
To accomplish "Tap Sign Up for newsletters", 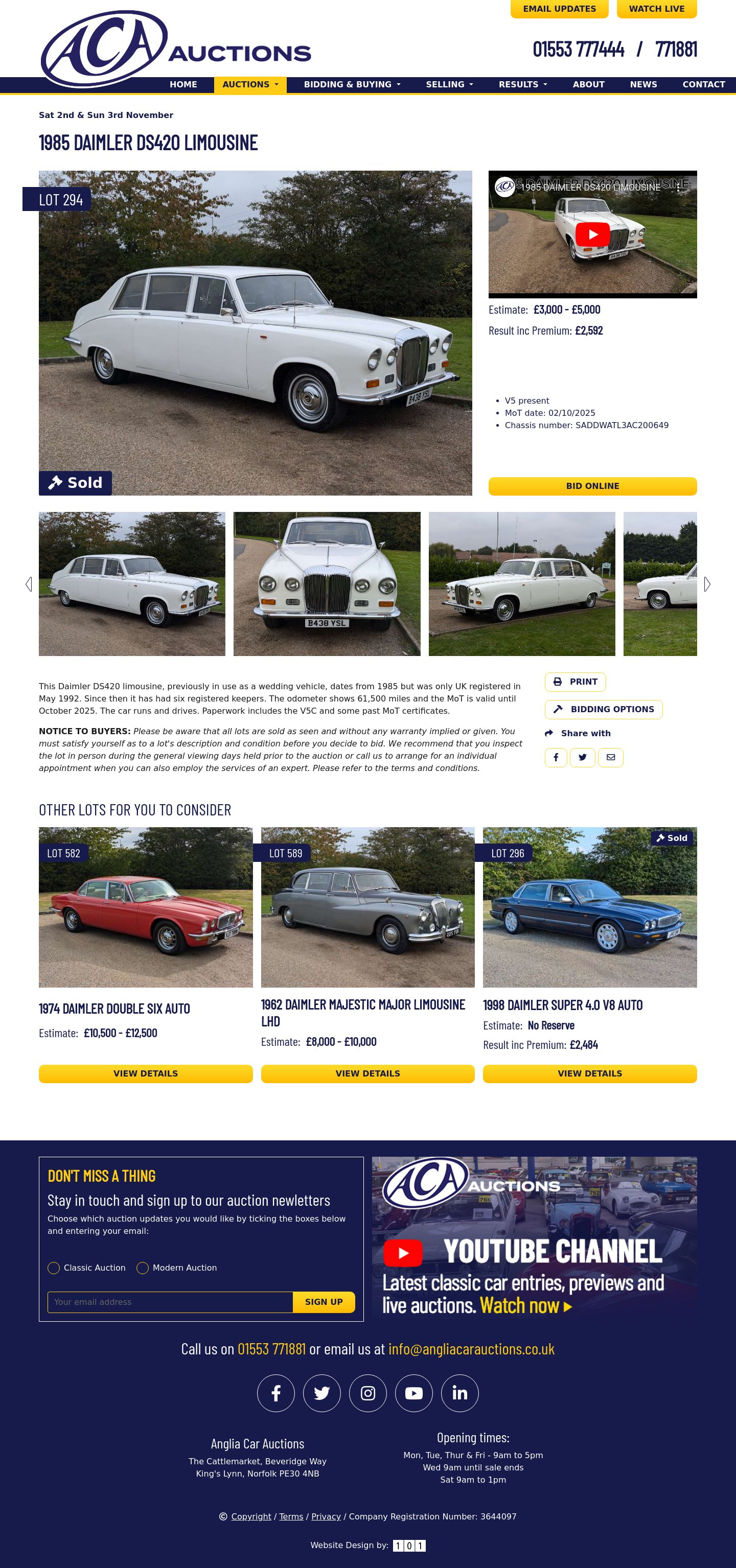I will tap(323, 1302).
